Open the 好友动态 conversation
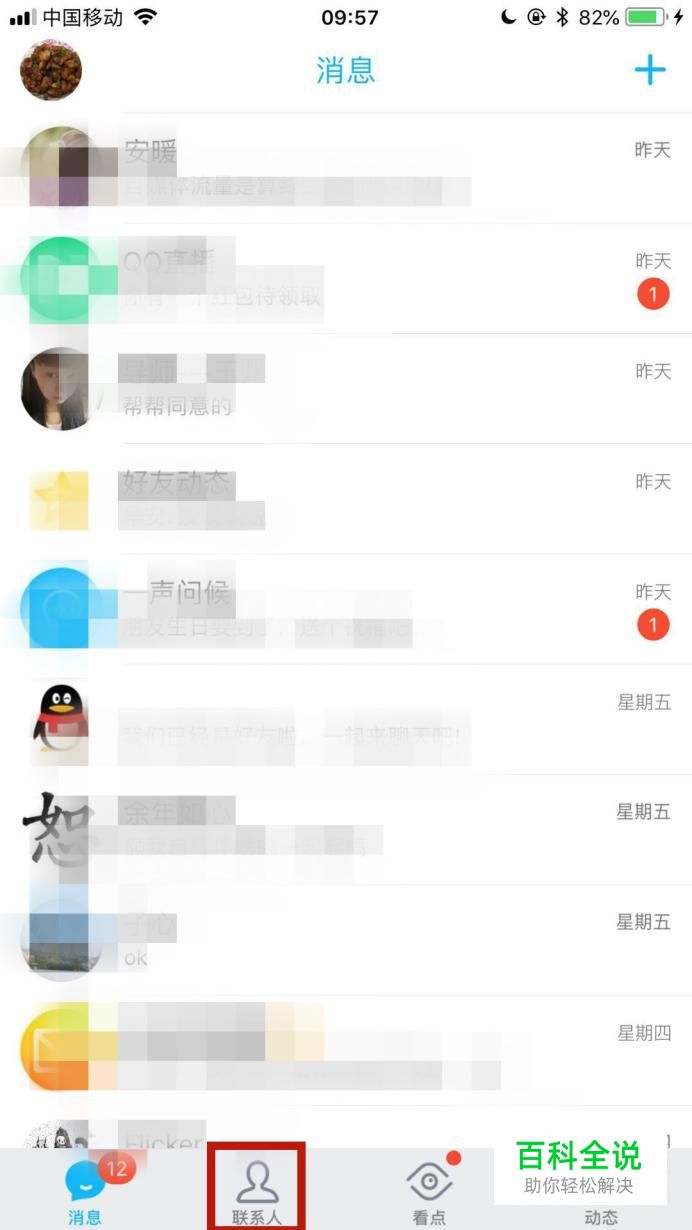692x1230 pixels. pos(346,499)
